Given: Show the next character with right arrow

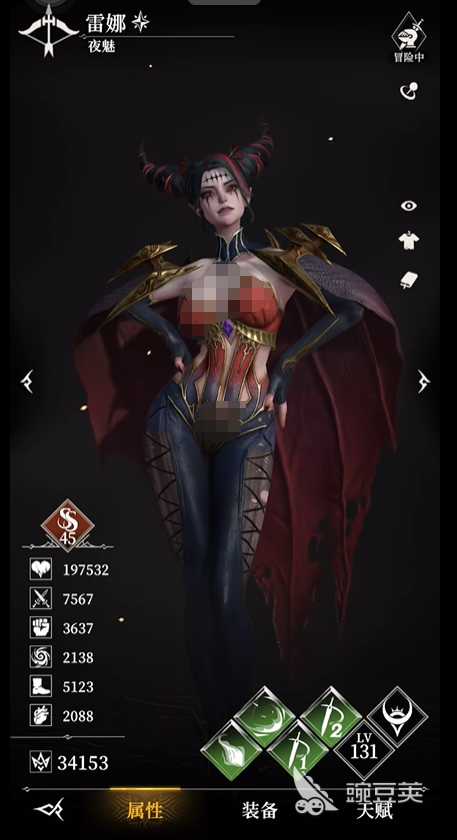Looking at the screenshot, I should click(x=424, y=381).
